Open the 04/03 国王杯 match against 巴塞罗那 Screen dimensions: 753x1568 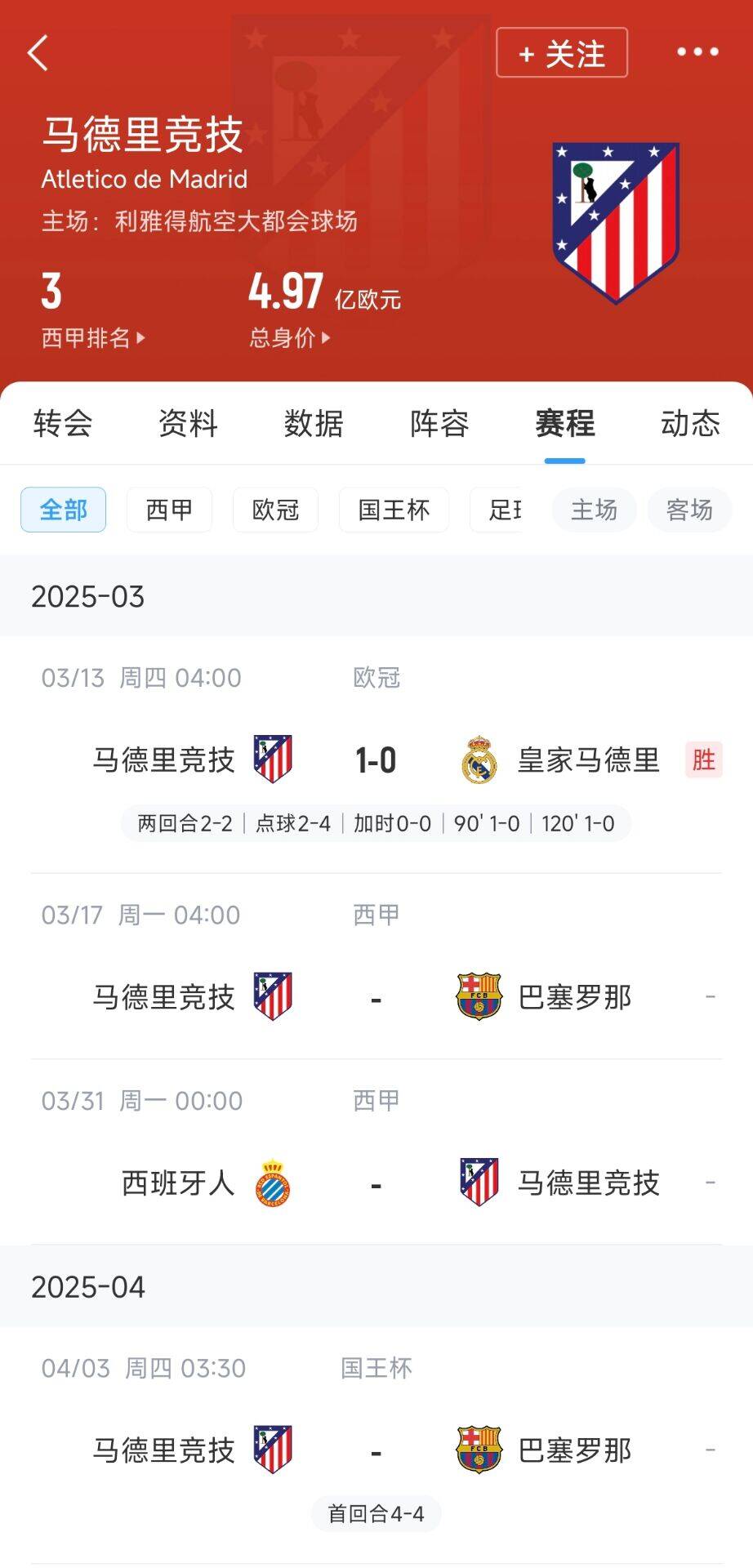[x=376, y=1450]
